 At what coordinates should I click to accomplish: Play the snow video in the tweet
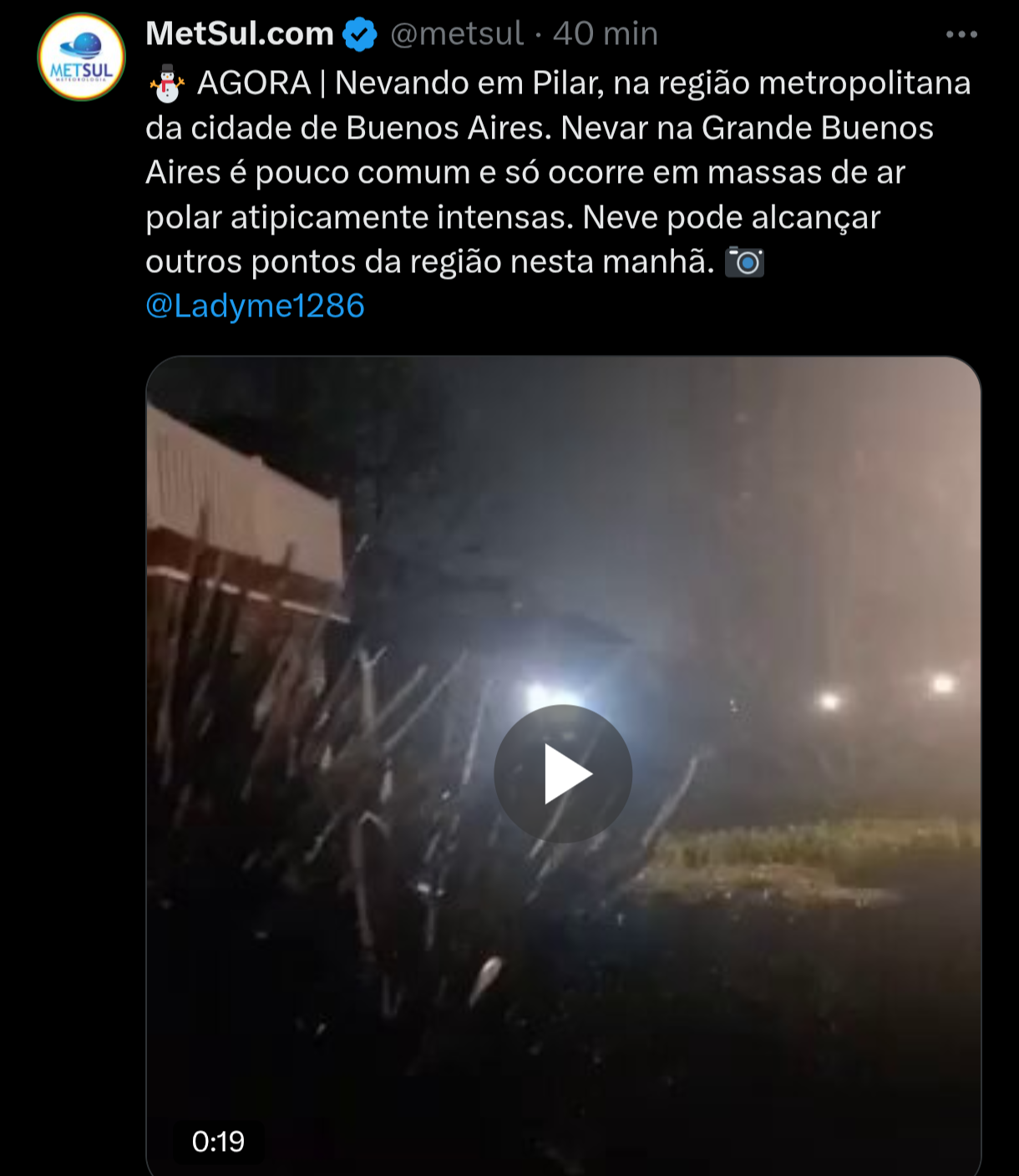pos(563,773)
